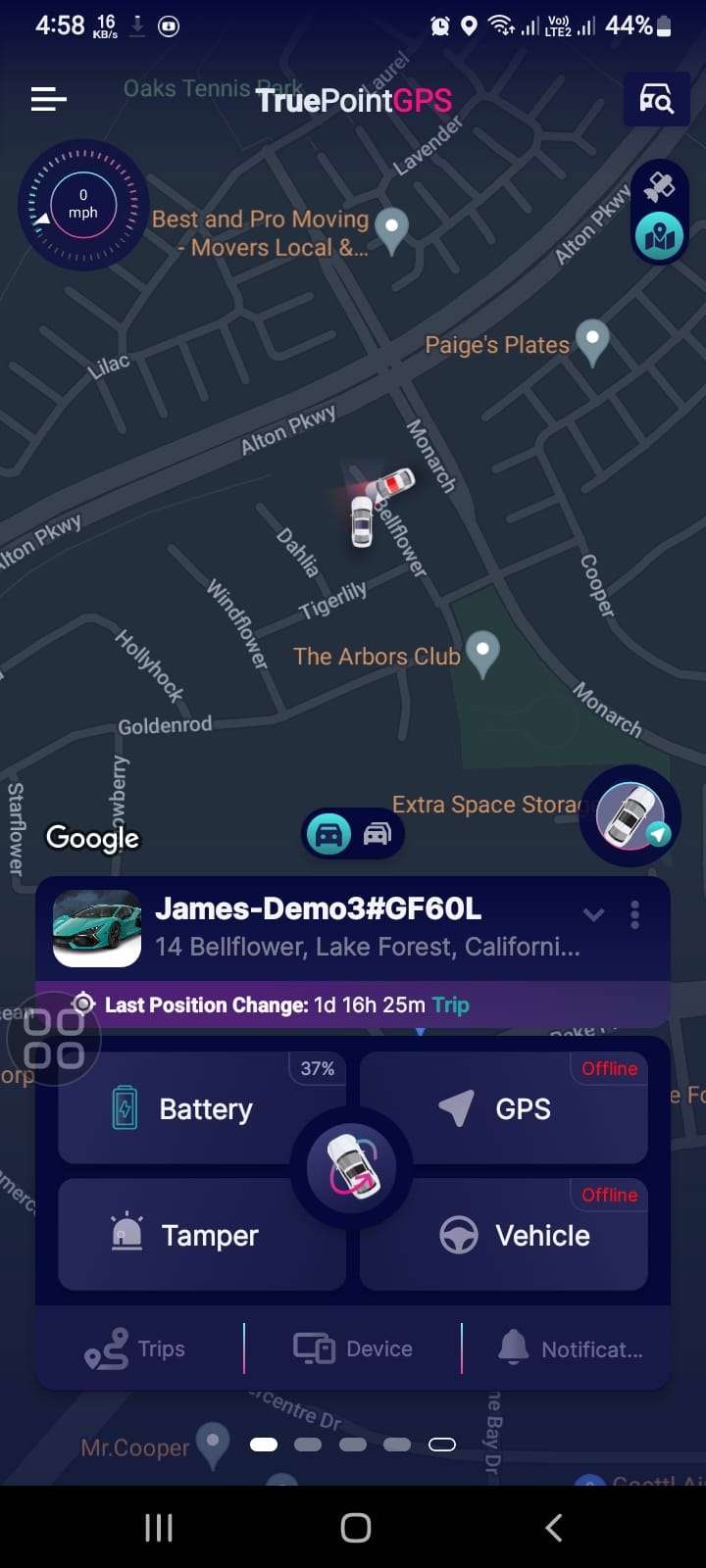The image size is (706, 1568).
Task: Tap the Battery status icon
Action: coord(126,1108)
